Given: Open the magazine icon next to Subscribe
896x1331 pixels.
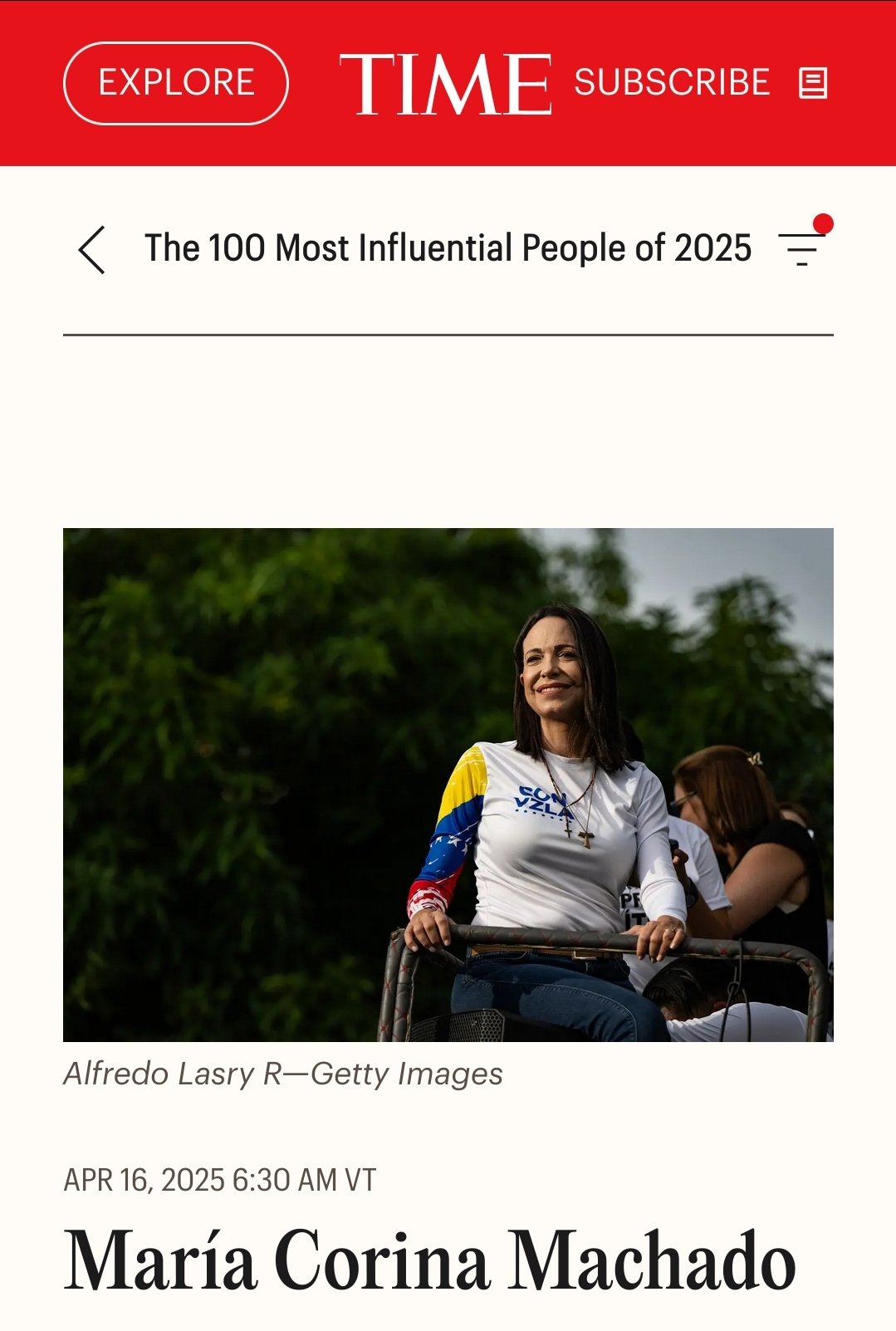Looking at the screenshot, I should [812, 83].
